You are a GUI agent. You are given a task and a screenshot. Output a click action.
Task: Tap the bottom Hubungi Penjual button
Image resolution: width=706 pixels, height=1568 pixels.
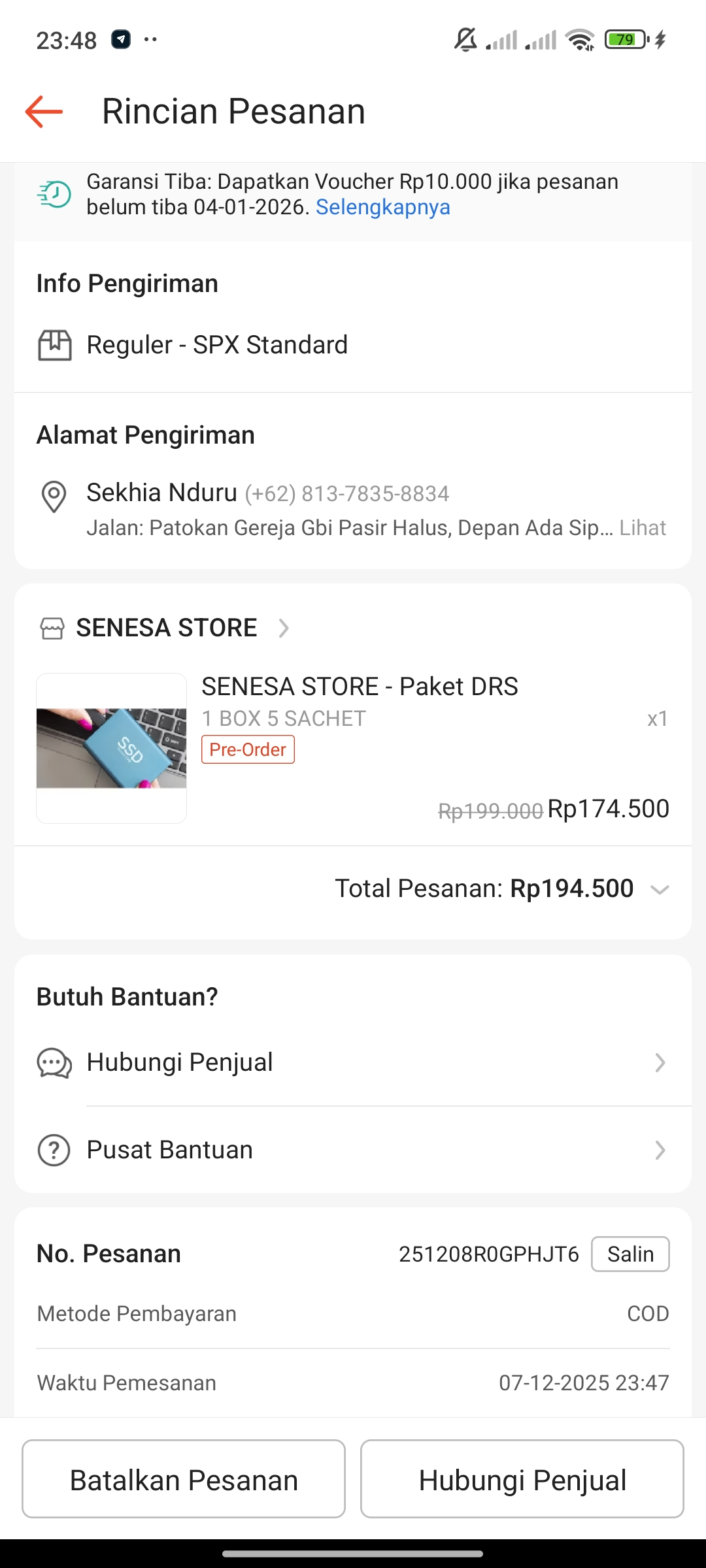tap(522, 1480)
